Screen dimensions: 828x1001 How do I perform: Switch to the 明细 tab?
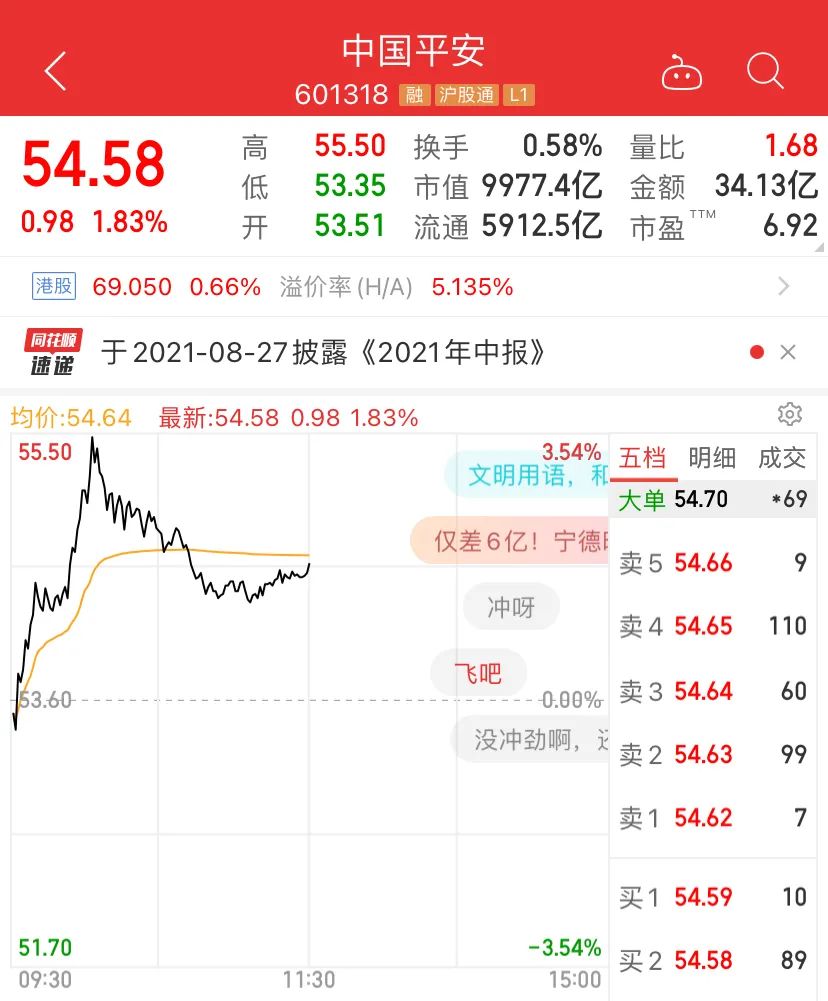click(712, 458)
